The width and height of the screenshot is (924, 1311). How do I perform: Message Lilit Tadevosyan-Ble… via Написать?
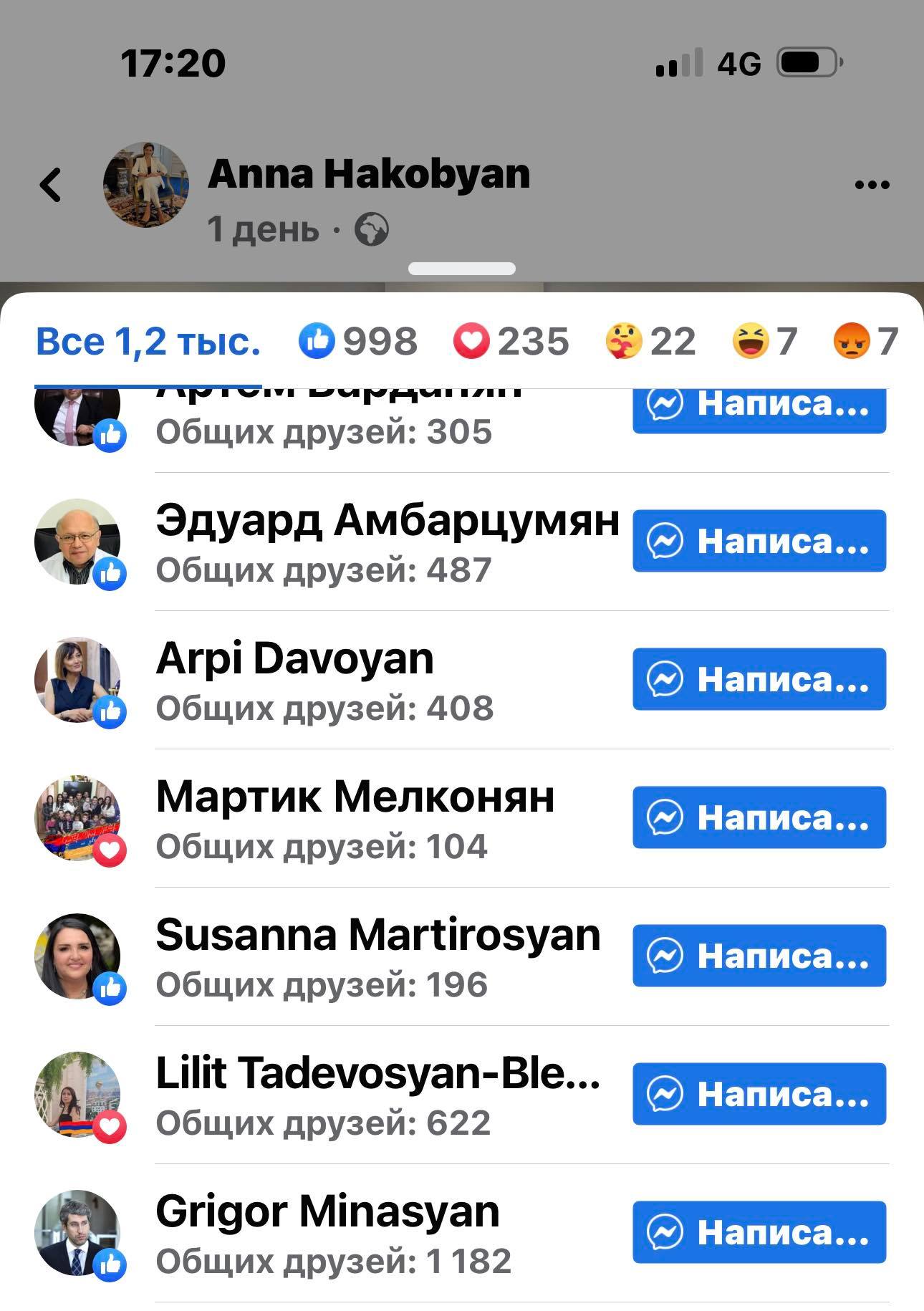[x=759, y=1094]
